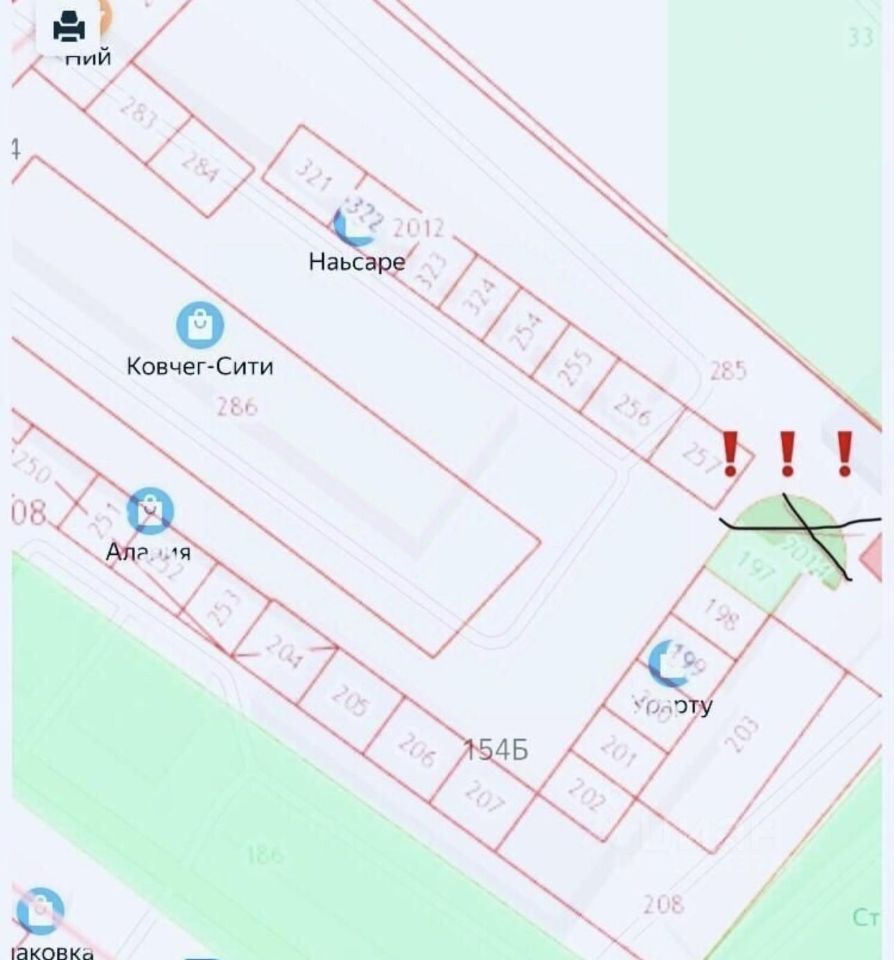
Task: Select the Наьсаре place marker
Action: click(355, 224)
